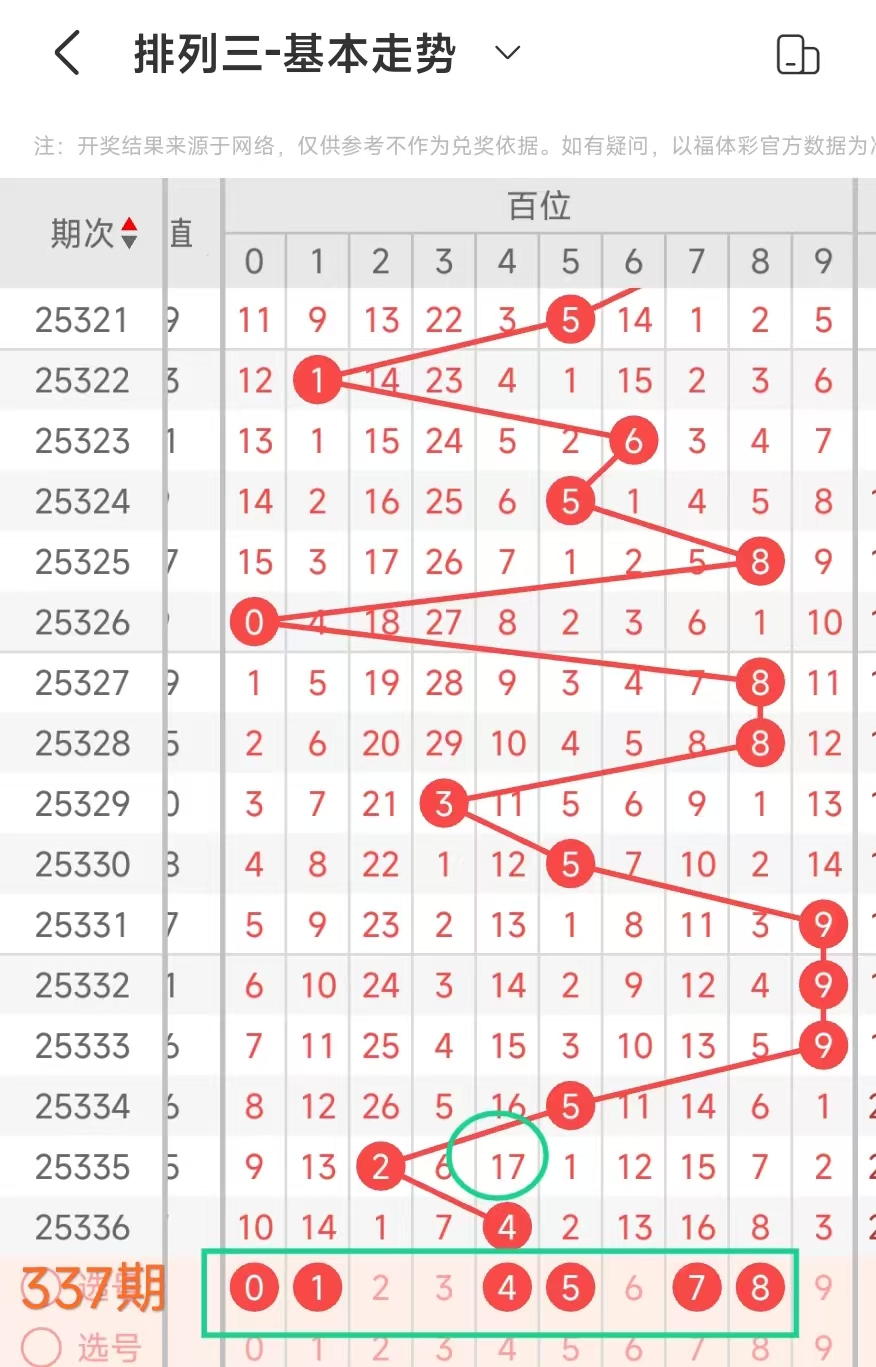Select number 2 in the 337期 row
Viewport: 876px width, 1367px height.
pyautogui.click(x=380, y=1288)
